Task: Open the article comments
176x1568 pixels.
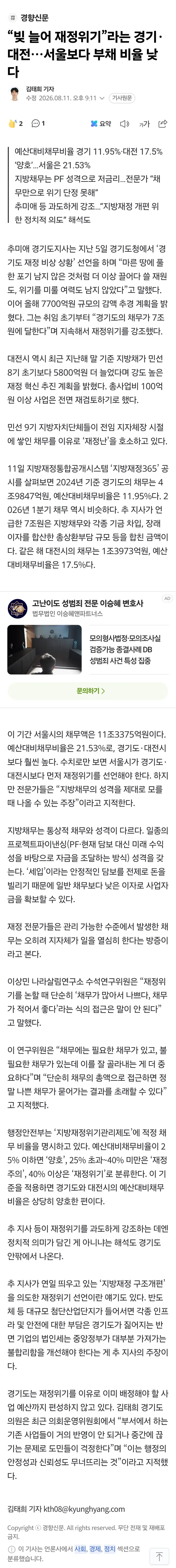Action: coord(38,123)
